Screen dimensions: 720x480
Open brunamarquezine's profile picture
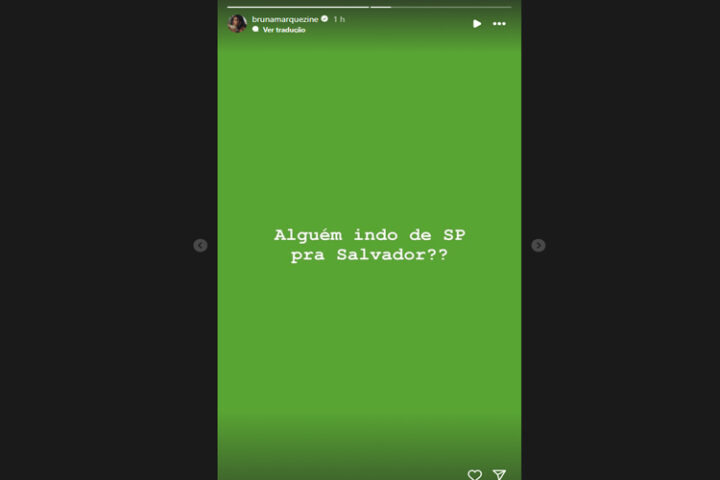point(237,23)
